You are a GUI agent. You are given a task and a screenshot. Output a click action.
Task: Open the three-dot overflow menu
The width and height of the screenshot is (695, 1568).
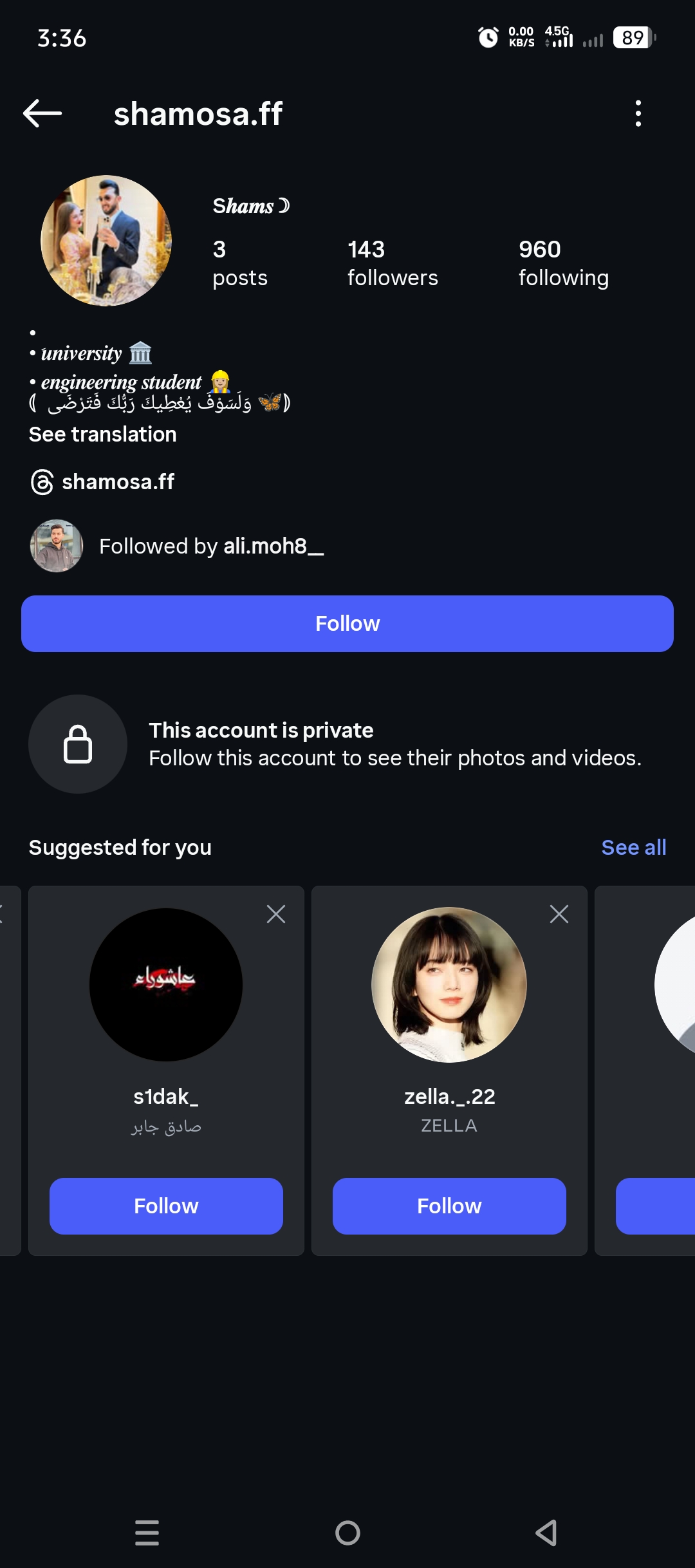tap(638, 114)
